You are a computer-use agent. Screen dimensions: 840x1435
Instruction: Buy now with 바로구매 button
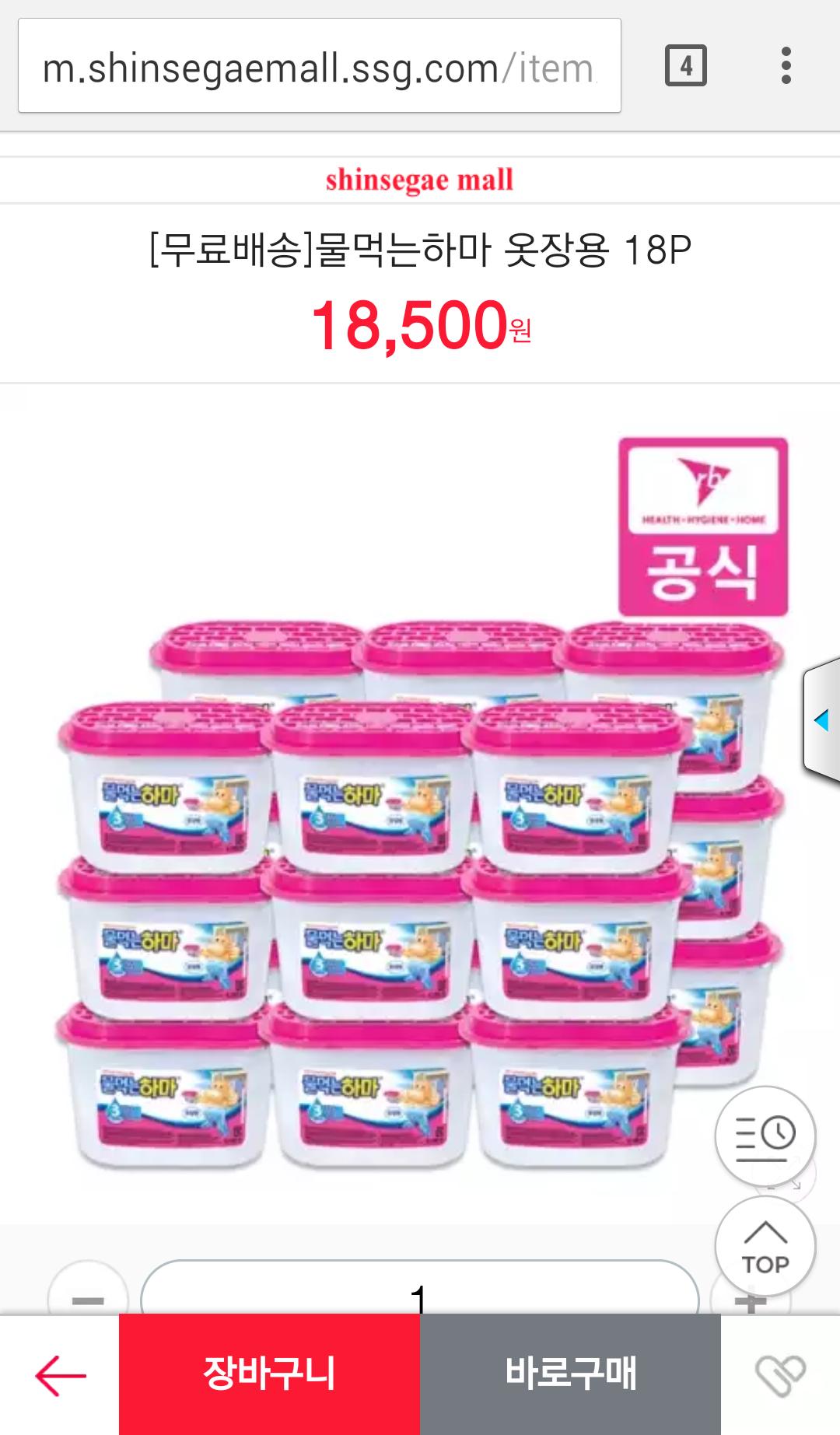tap(570, 1374)
